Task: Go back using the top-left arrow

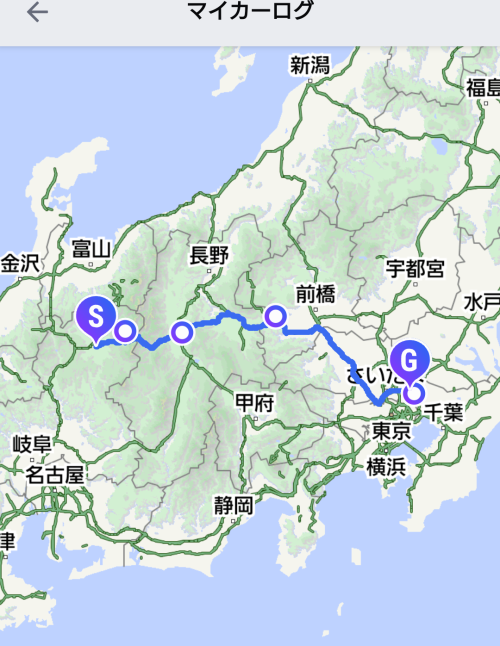Action: tap(37, 13)
